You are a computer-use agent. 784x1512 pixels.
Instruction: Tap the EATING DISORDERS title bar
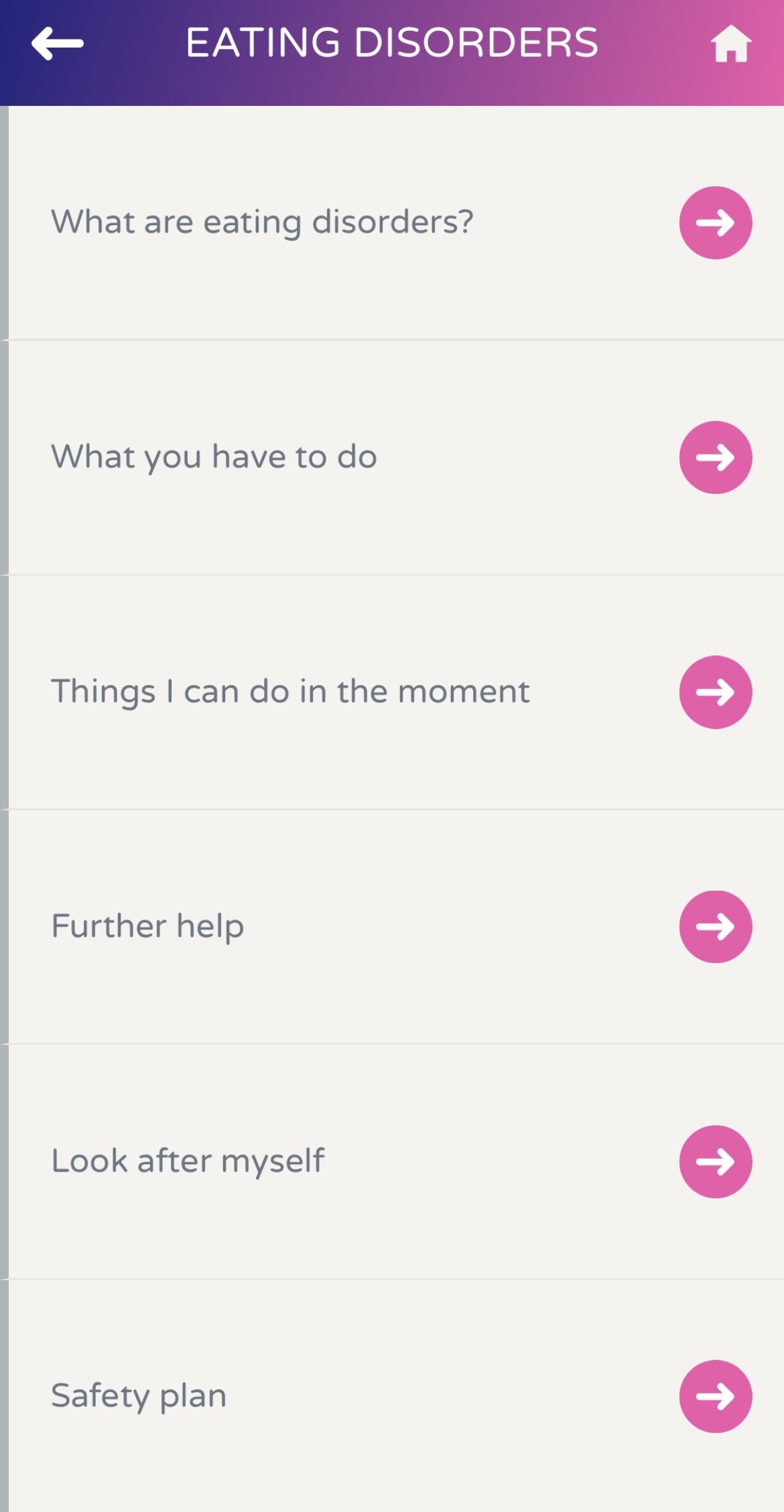point(392,44)
